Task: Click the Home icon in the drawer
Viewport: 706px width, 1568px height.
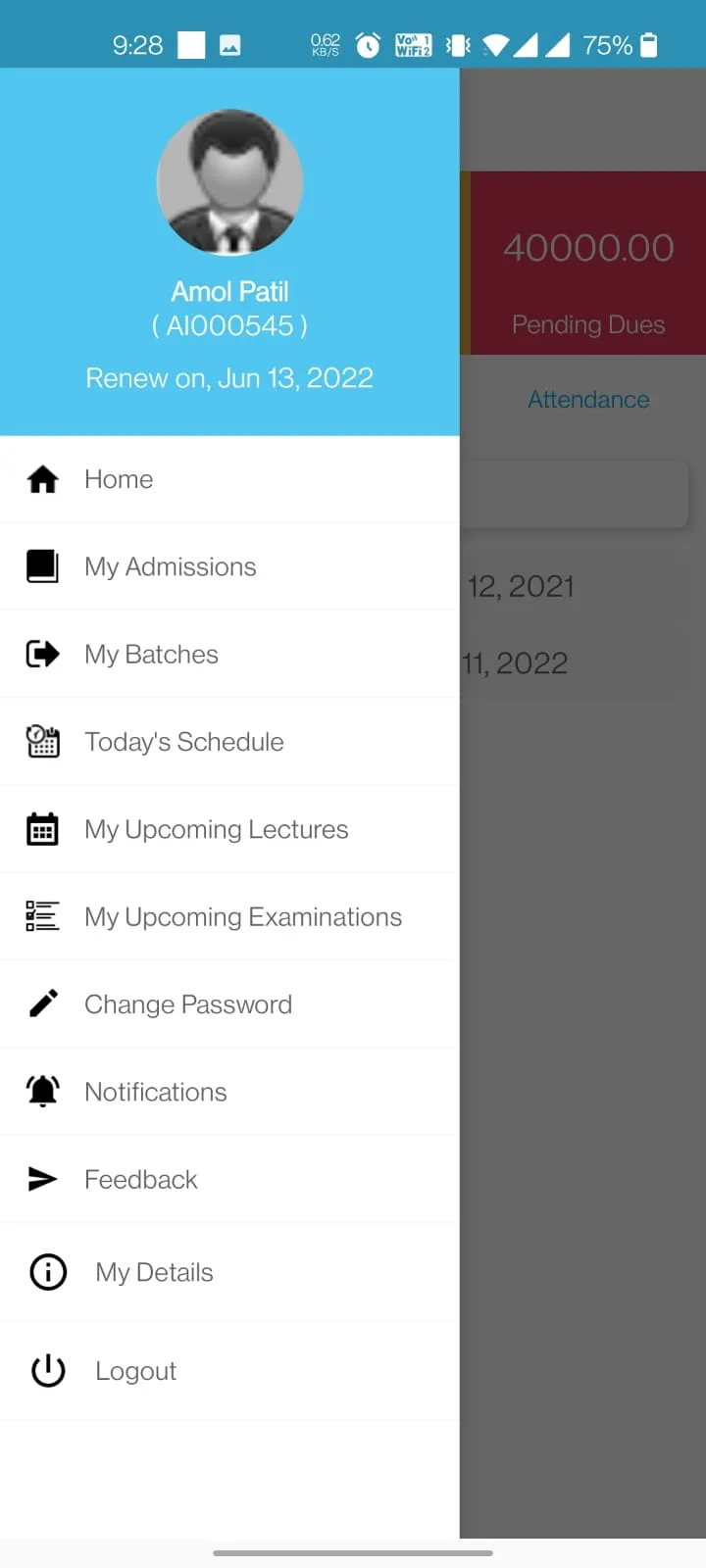Action: (43, 479)
